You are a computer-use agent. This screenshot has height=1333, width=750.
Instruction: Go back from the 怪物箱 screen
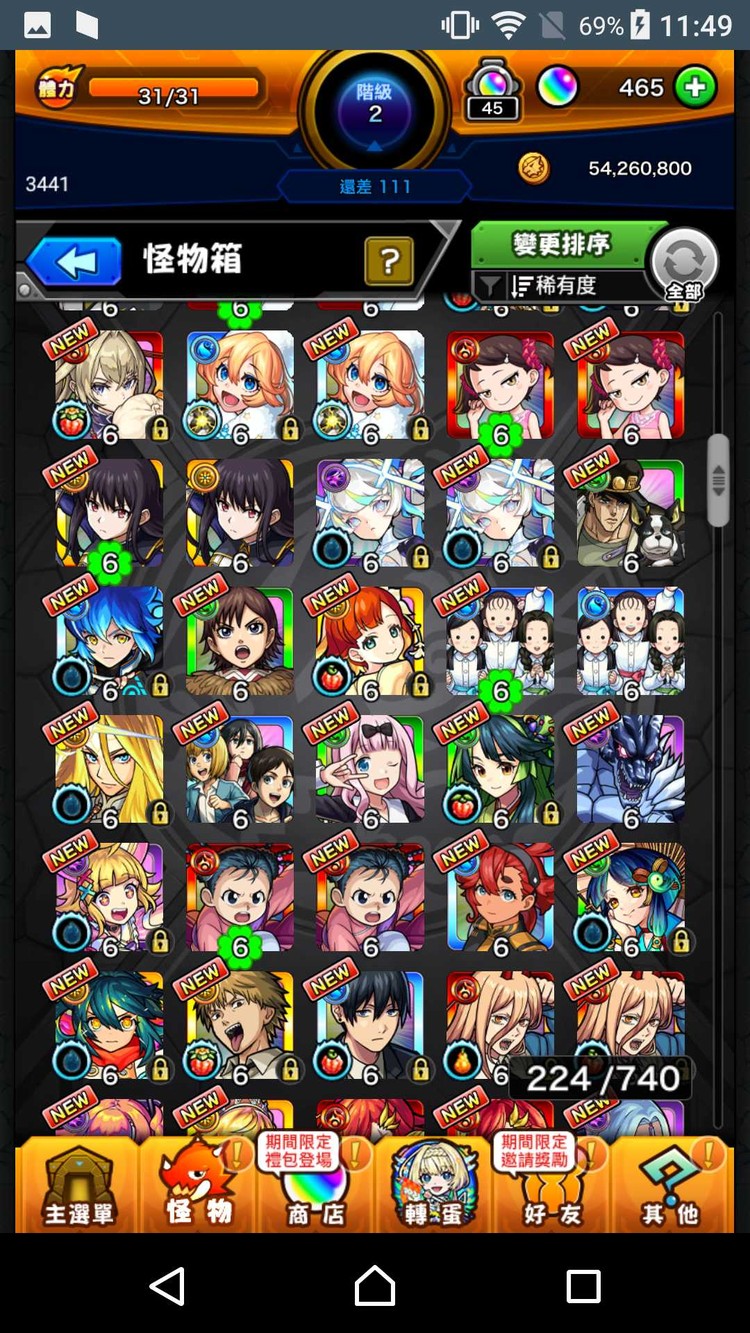click(x=73, y=262)
